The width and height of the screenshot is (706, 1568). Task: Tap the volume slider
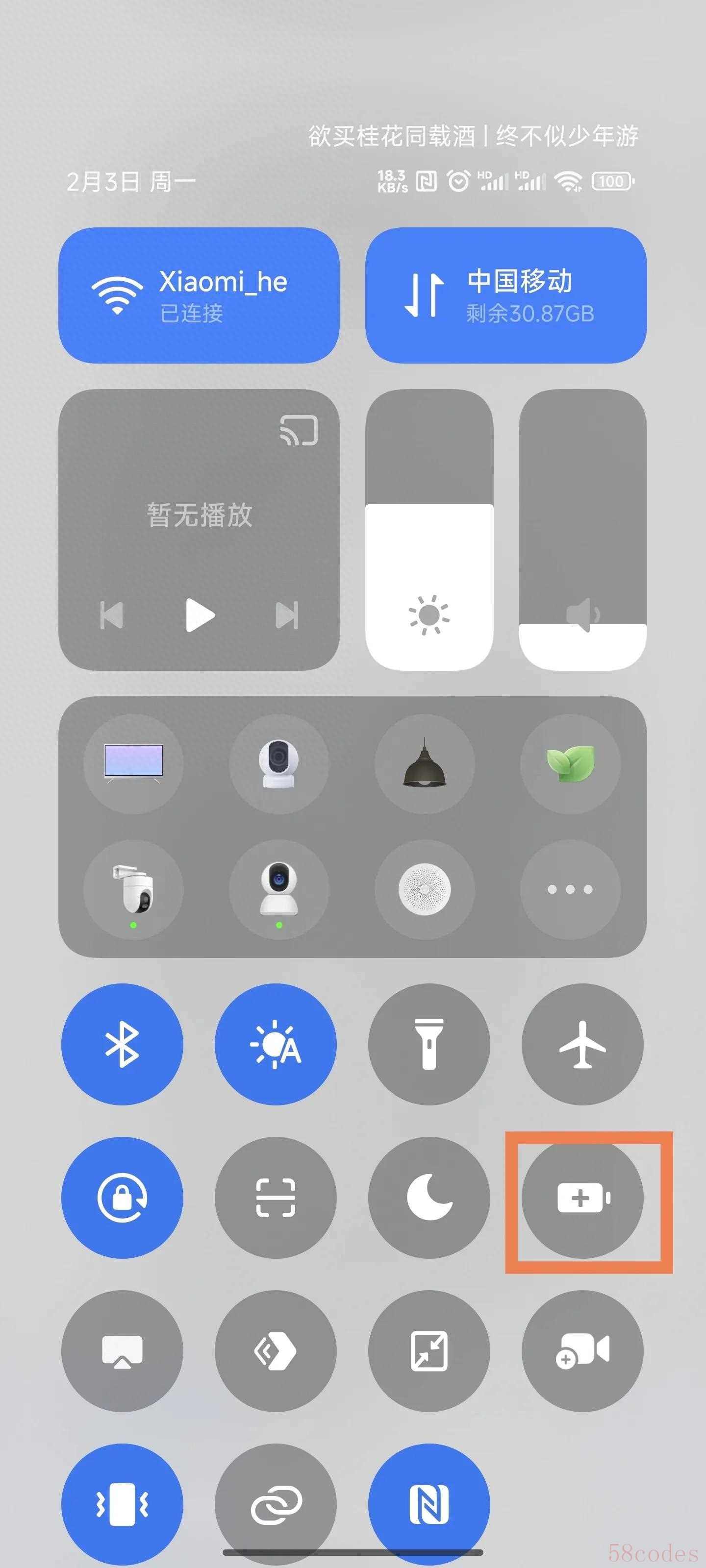coord(582,530)
